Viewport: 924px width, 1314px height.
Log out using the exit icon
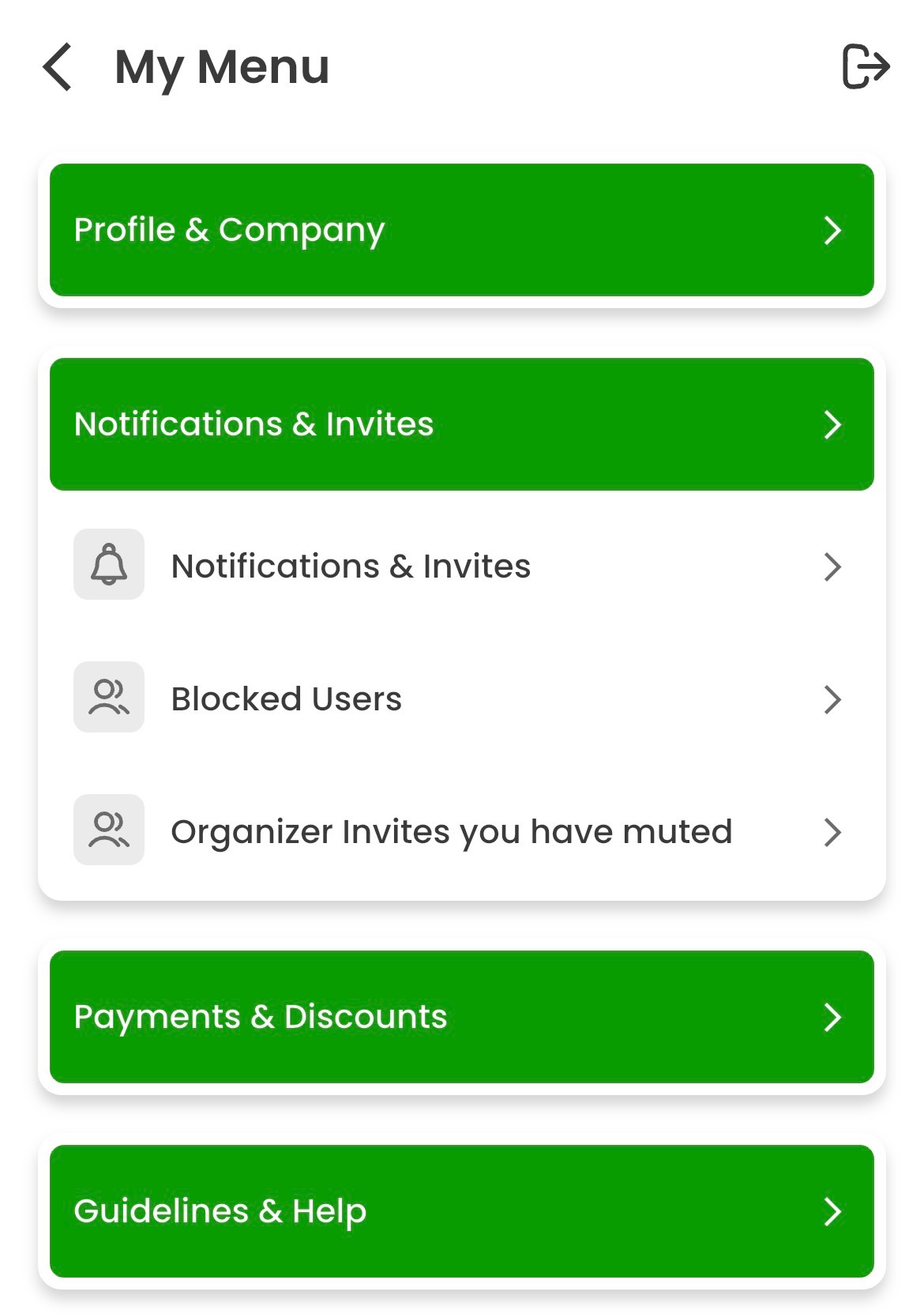pos(866,66)
